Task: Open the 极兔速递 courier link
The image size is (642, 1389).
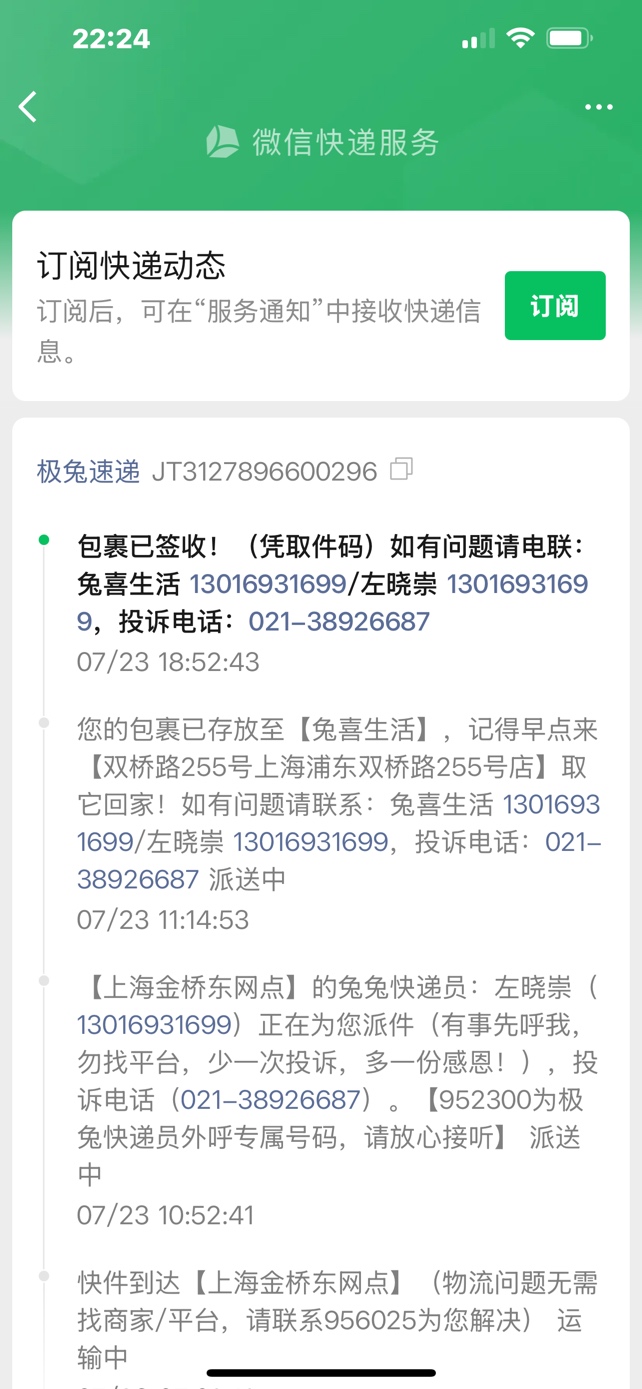Action: [88, 471]
